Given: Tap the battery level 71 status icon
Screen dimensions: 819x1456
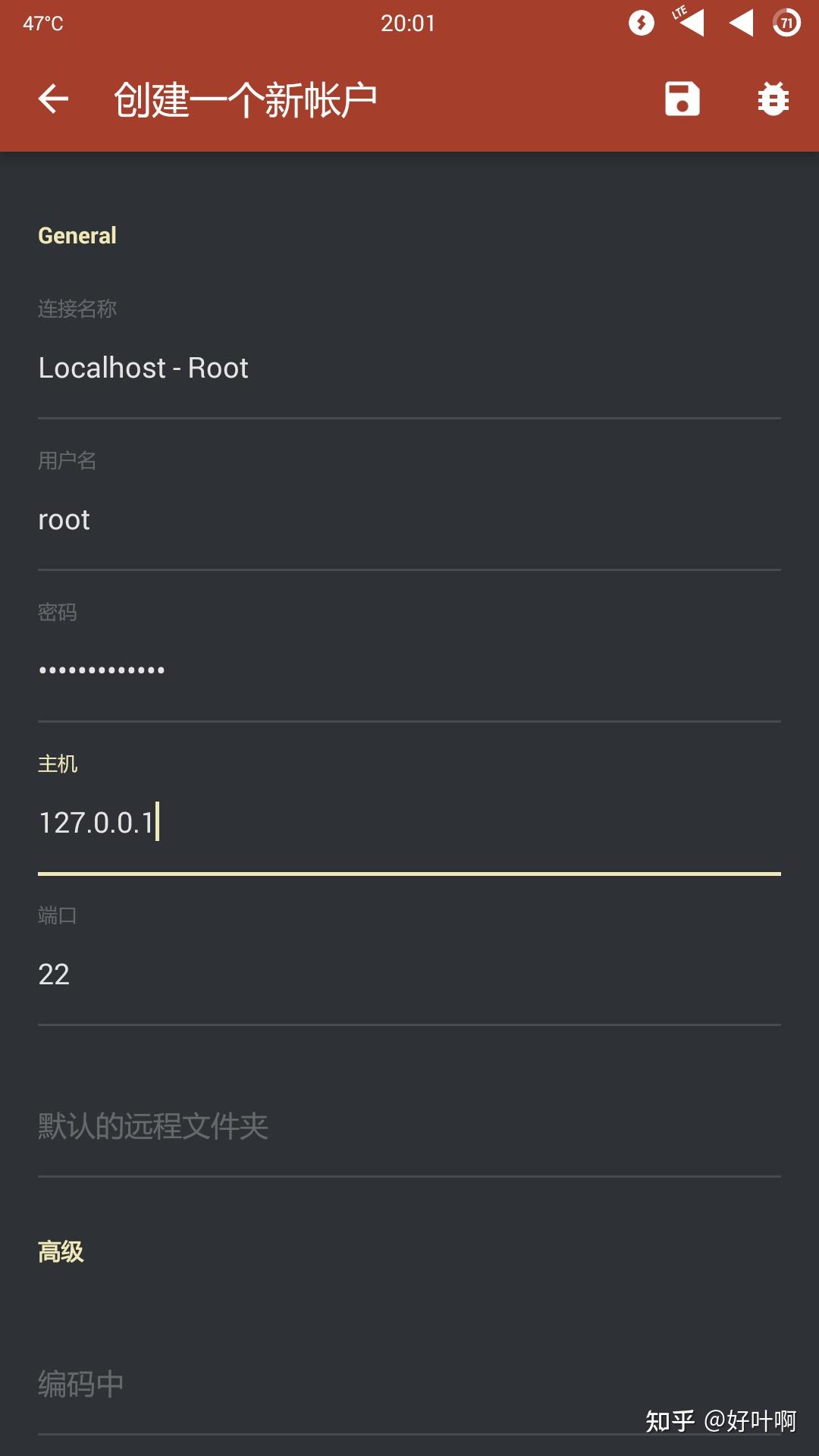Looking at the screenshot, I should (x=785, y=23).
